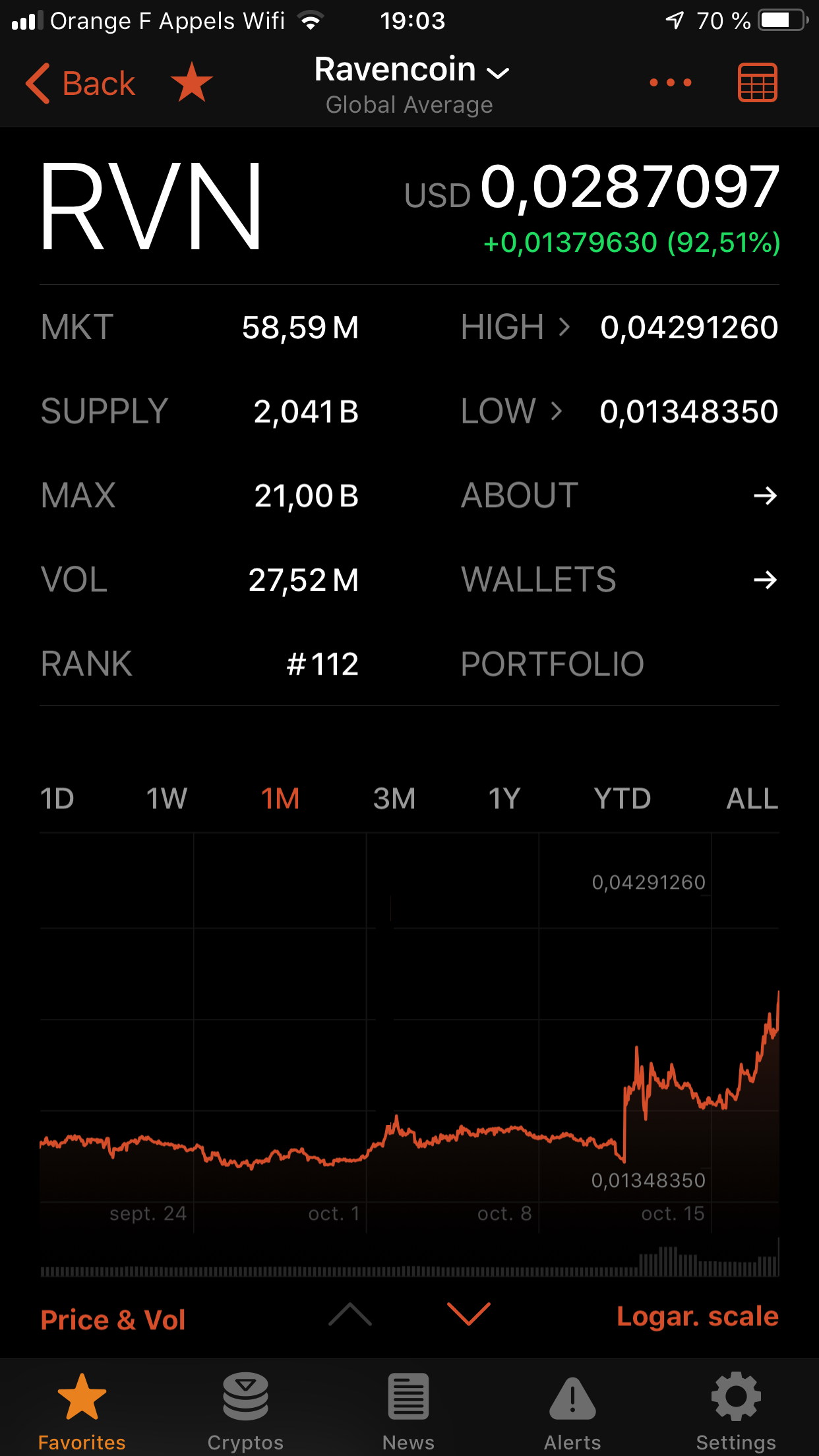This screenshot has height=1456, width=819.
Task: Switch chart to 1W range
Action: [x=166, y=799]
